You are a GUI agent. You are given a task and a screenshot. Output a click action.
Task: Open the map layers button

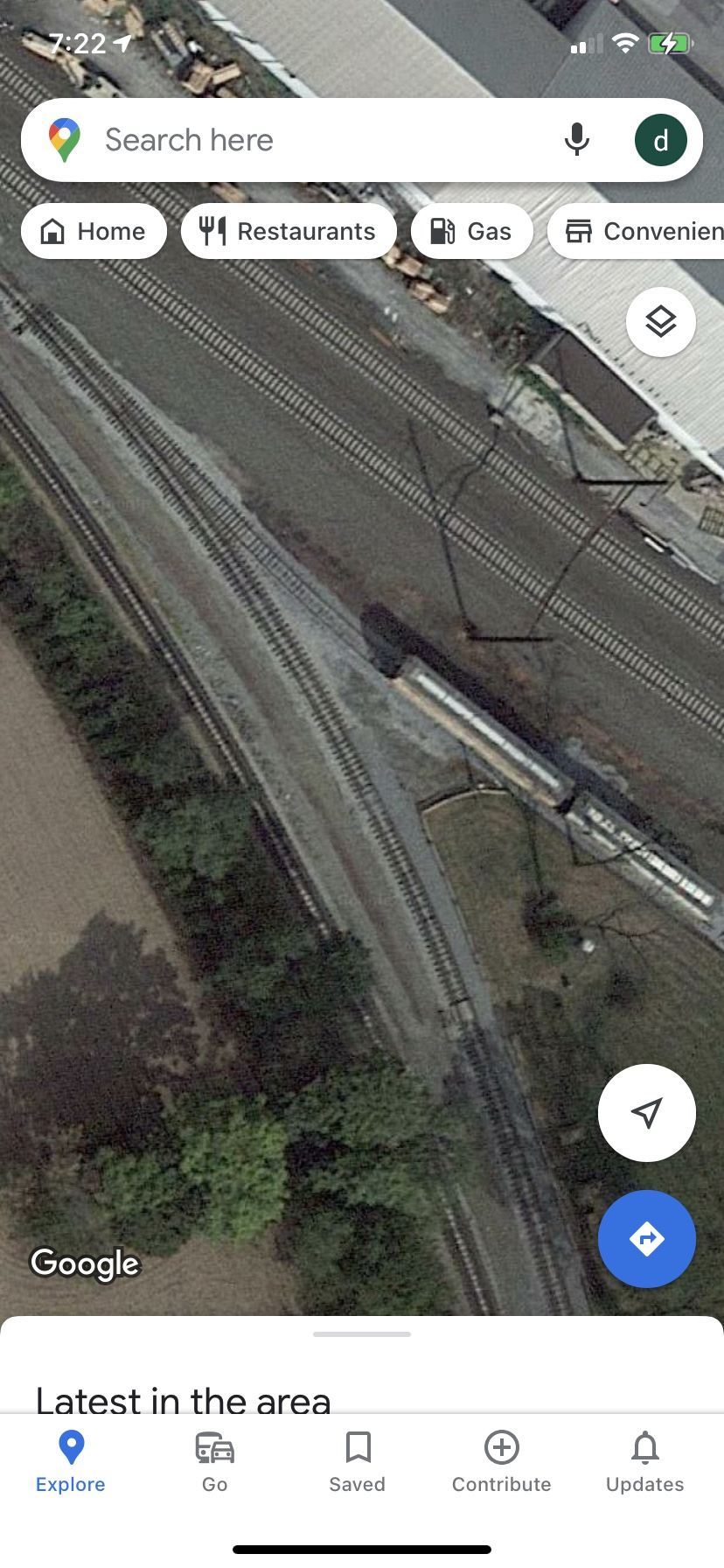coord(661,322)
